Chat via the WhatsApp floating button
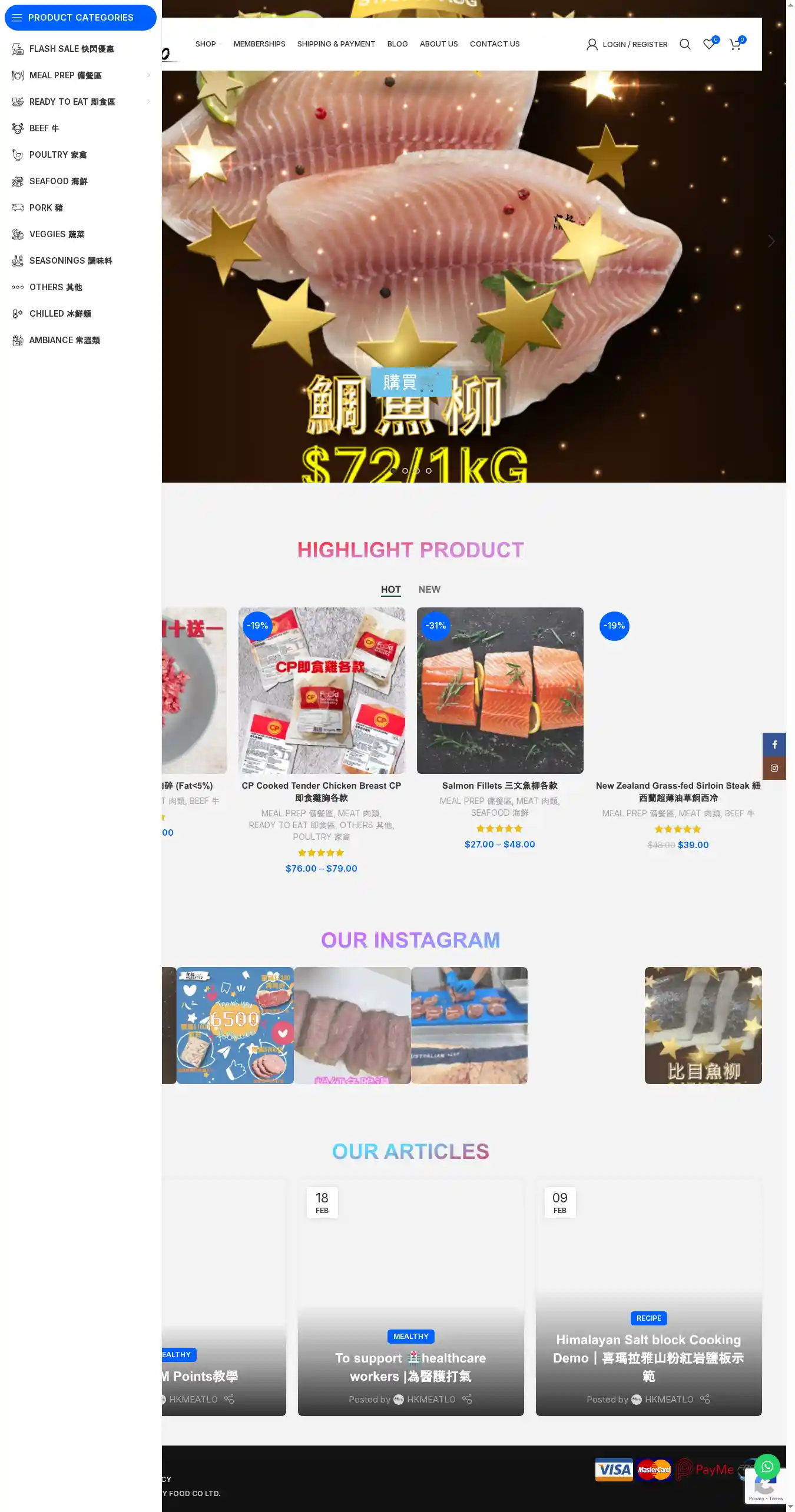Screen dimensions: 795x1512 (x=767, y=1467)
